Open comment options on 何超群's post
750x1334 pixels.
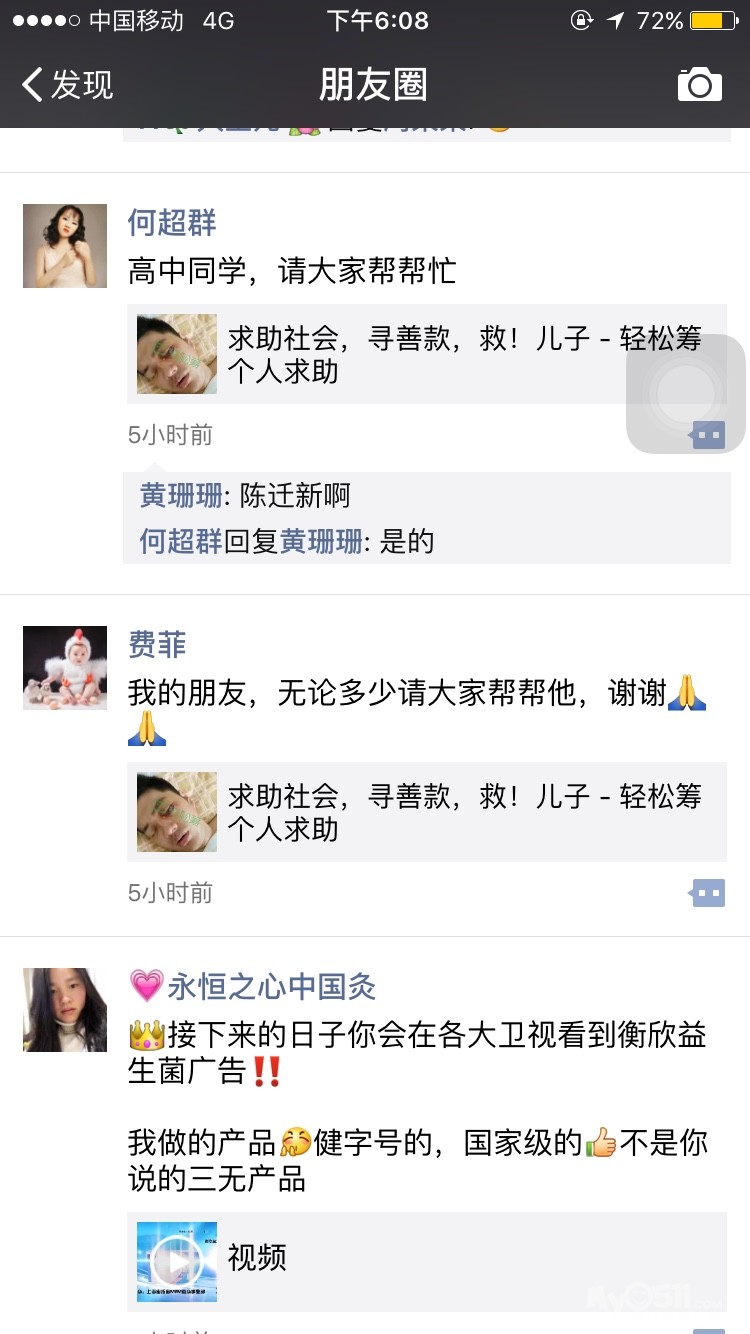(708, 435)
